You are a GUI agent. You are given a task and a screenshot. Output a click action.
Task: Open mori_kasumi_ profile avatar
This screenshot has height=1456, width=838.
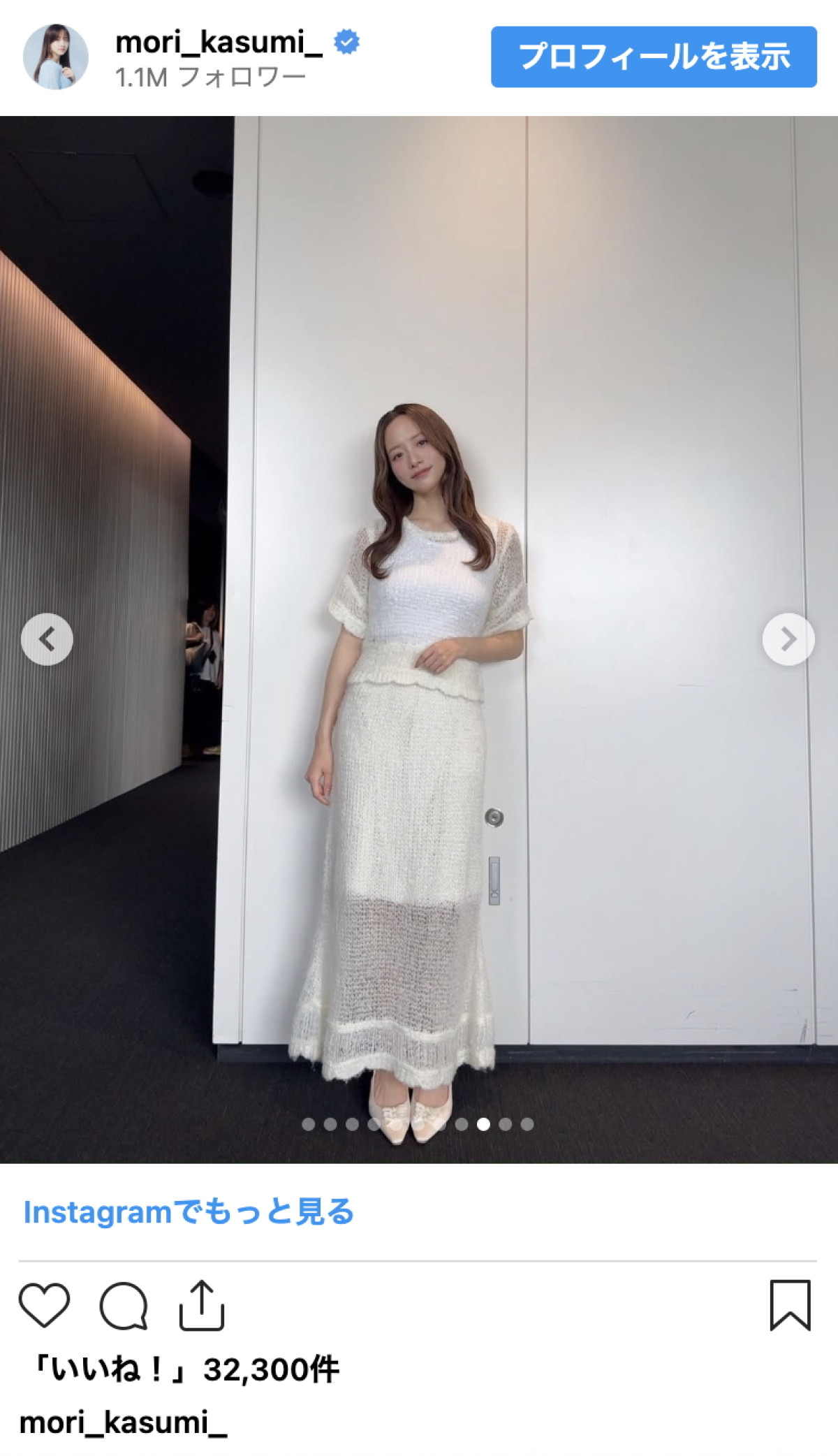pyautogui.click(x=56, y=57)
